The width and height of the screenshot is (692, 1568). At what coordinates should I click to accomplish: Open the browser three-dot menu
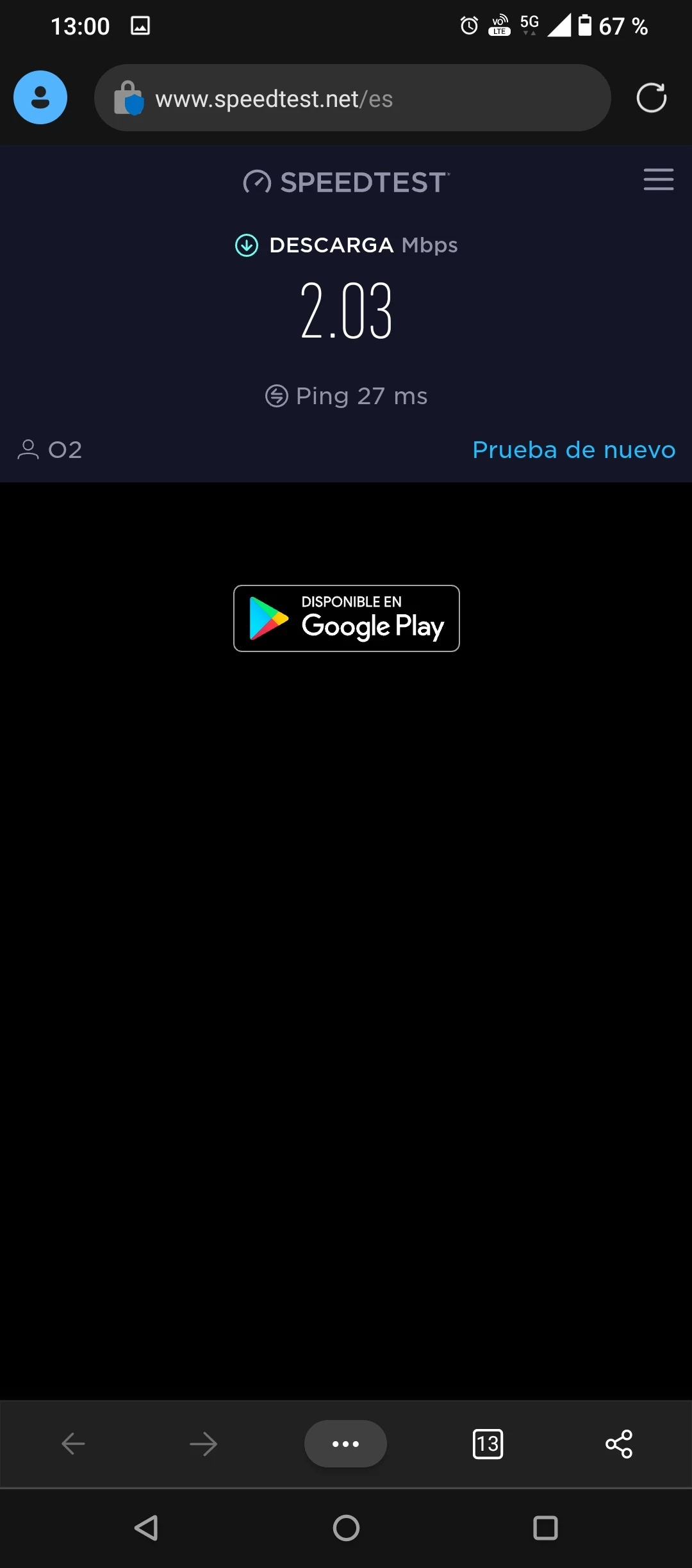(x=345, y=1444)
